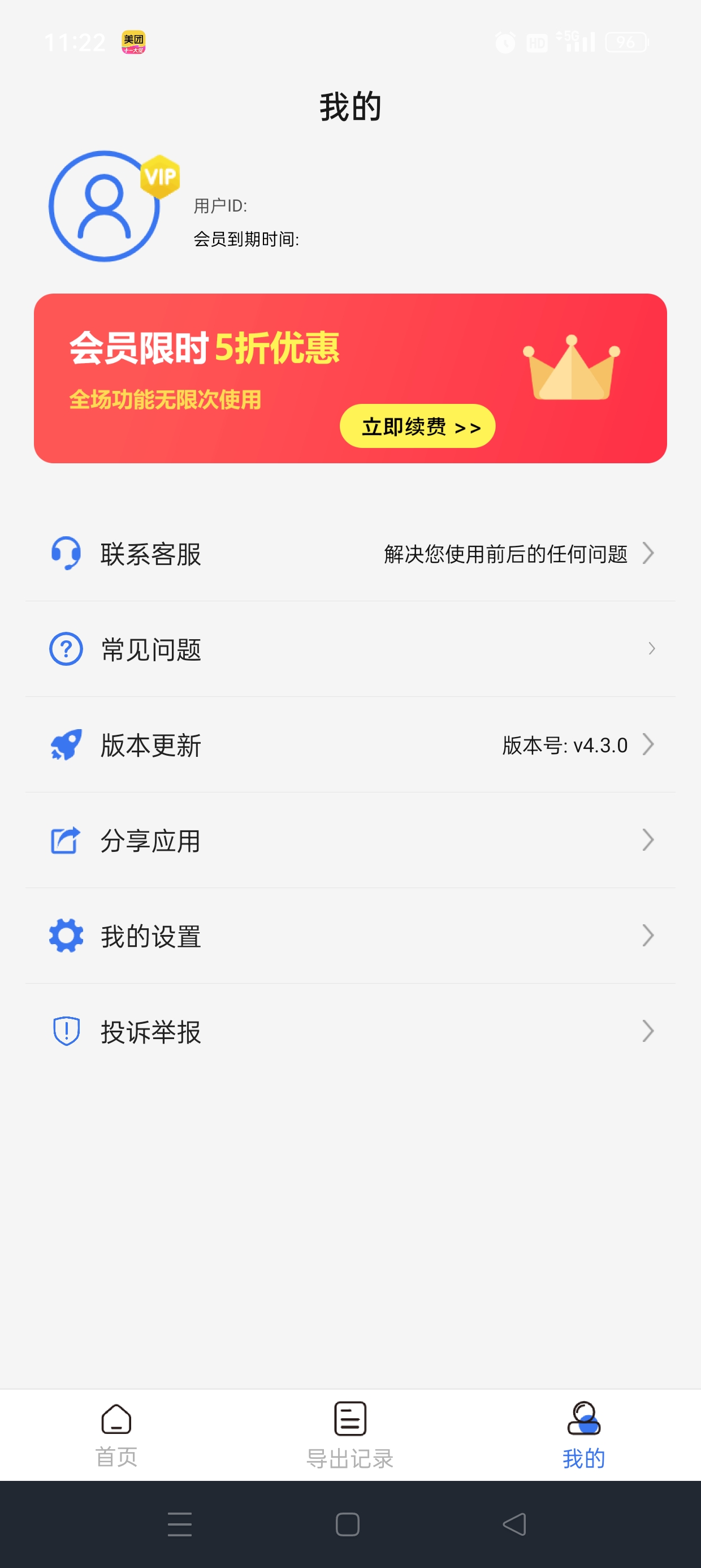Click the gear icon beside 我的设置

(65, 935)
